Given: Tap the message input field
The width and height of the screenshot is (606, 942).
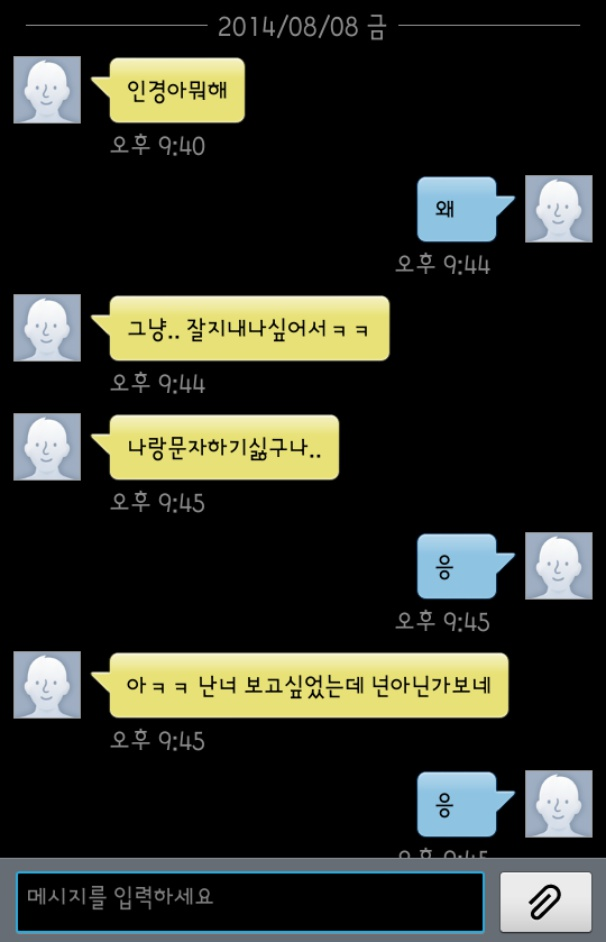Looking at the screenshot, I should pos(250,901).
